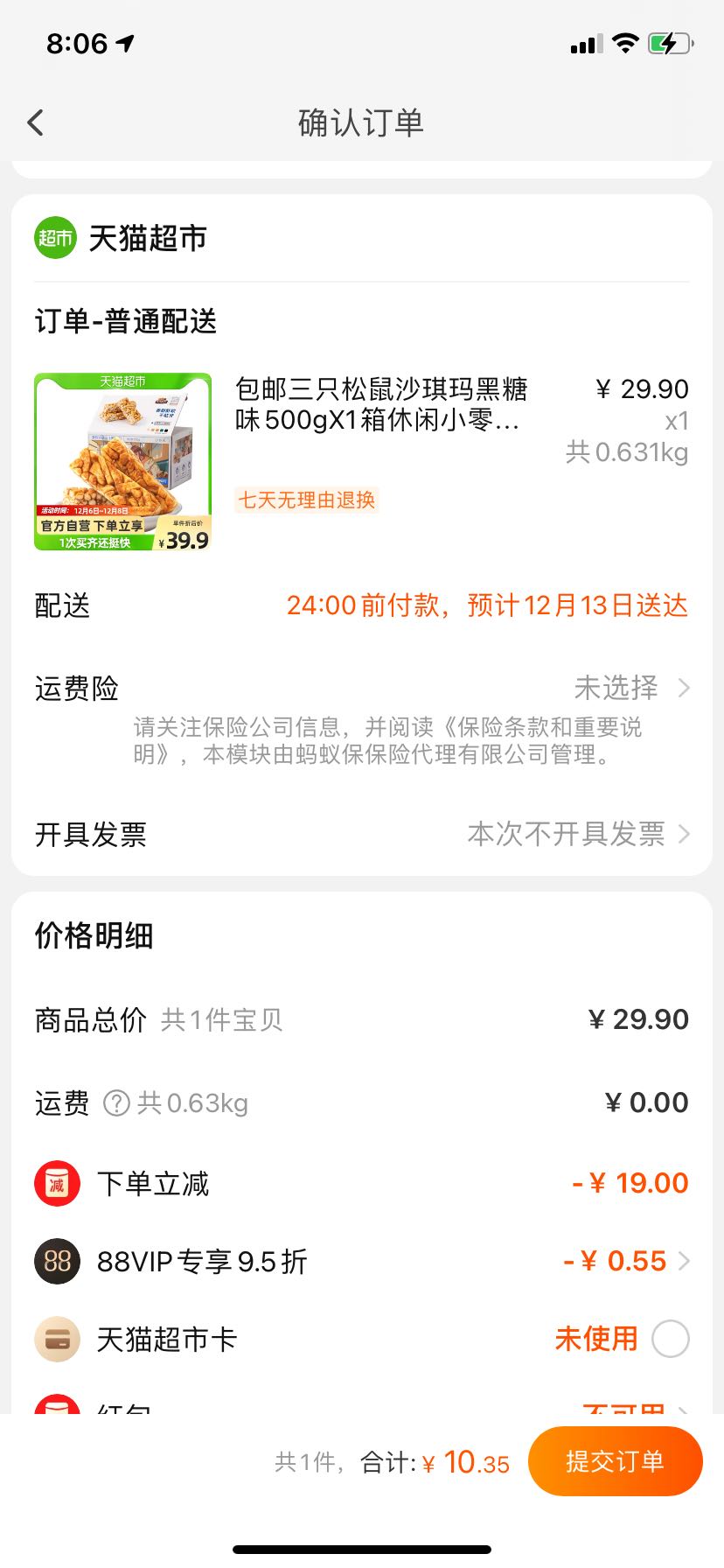Go back from the order confirmation page
724x1568 pixels.
point(36,122)
